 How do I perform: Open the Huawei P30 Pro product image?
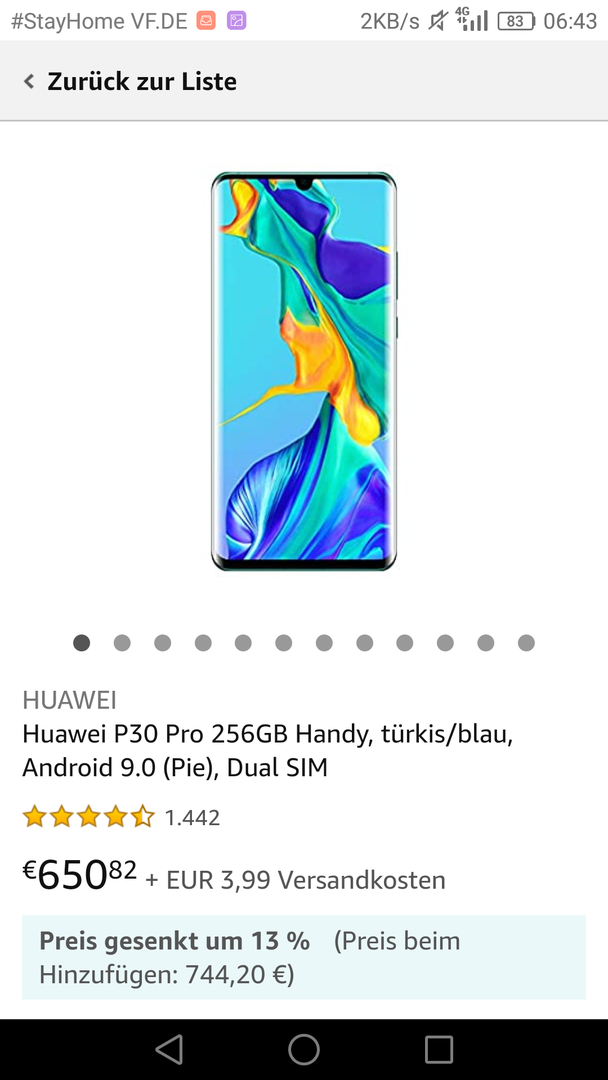click(x=304, y=371)
